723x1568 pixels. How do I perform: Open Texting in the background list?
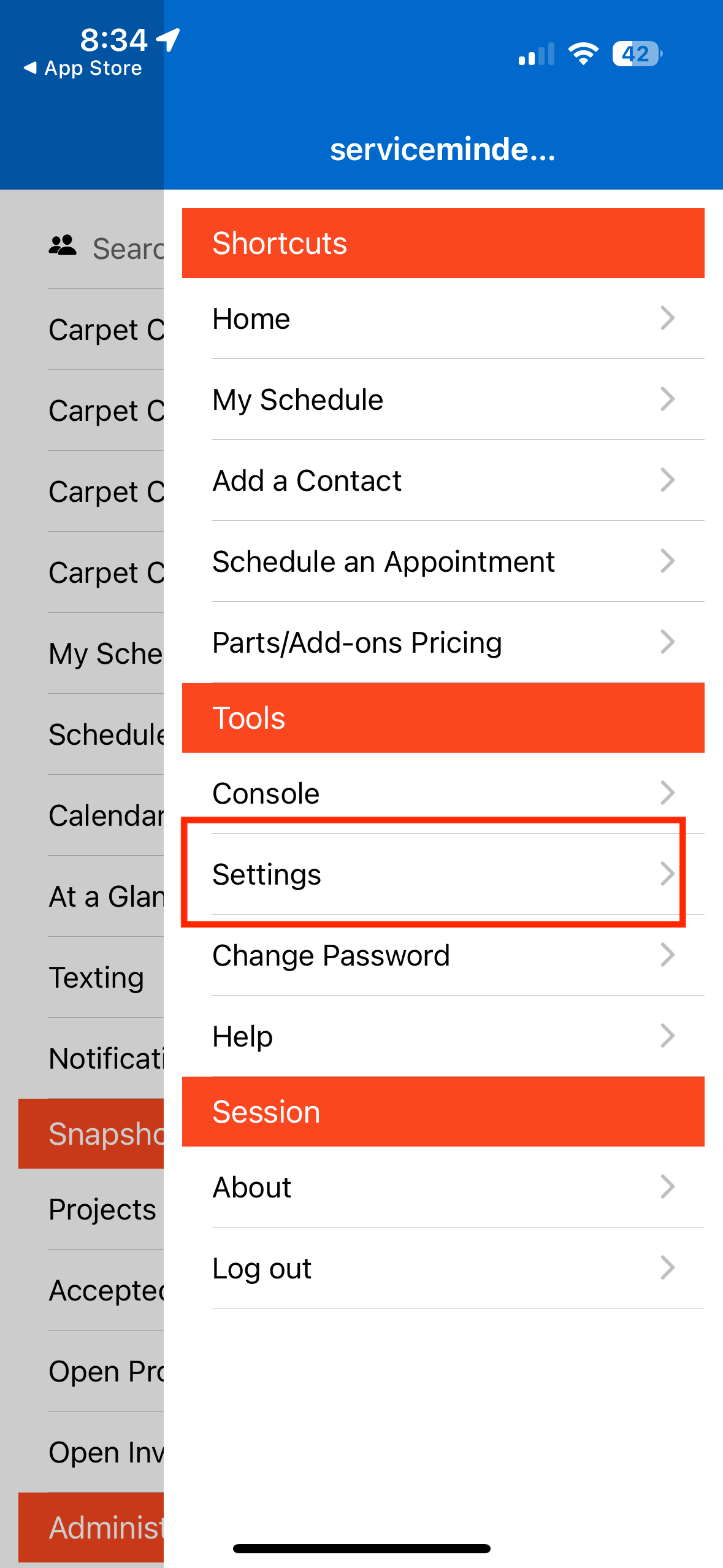click(x=97, y=977)
